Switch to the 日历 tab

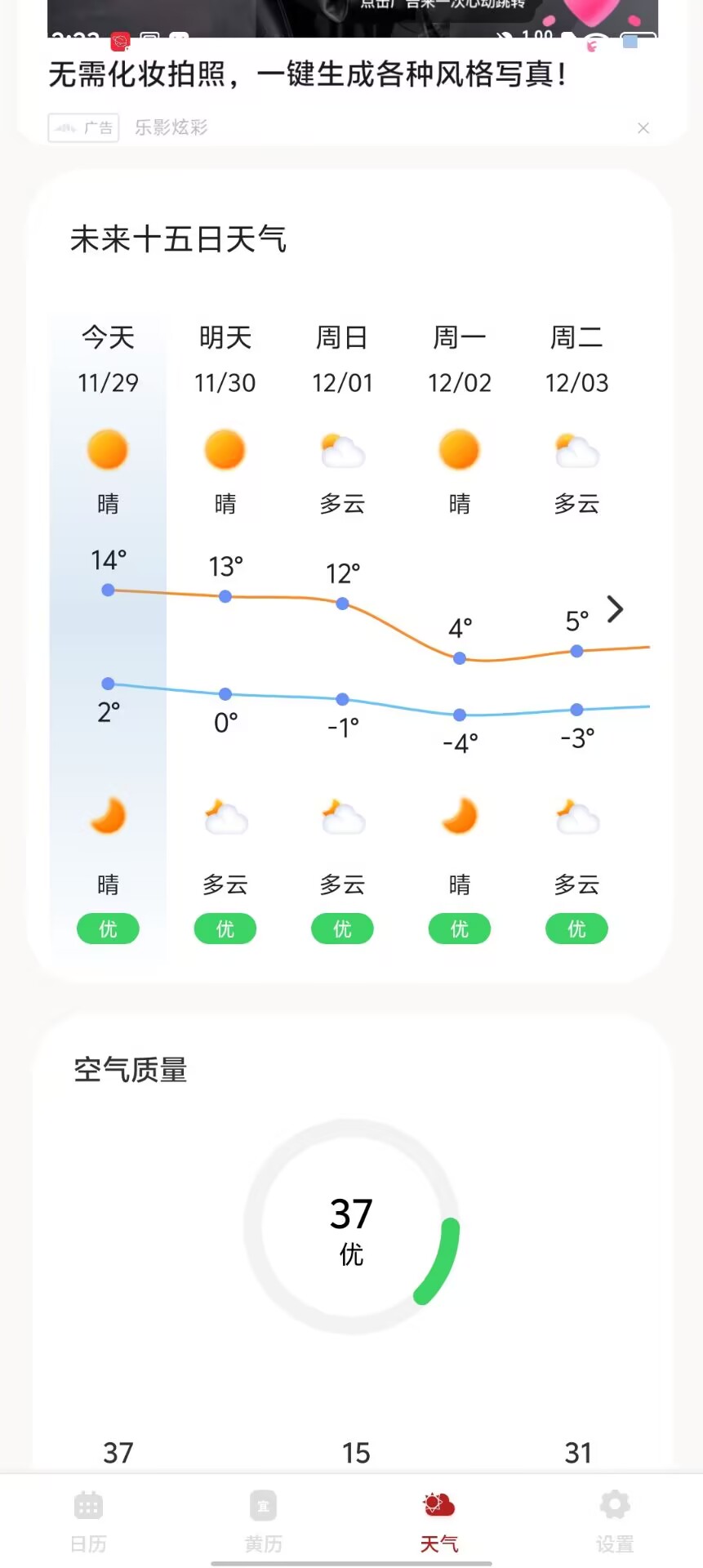pyautogui.click(x=88, y=1521)
